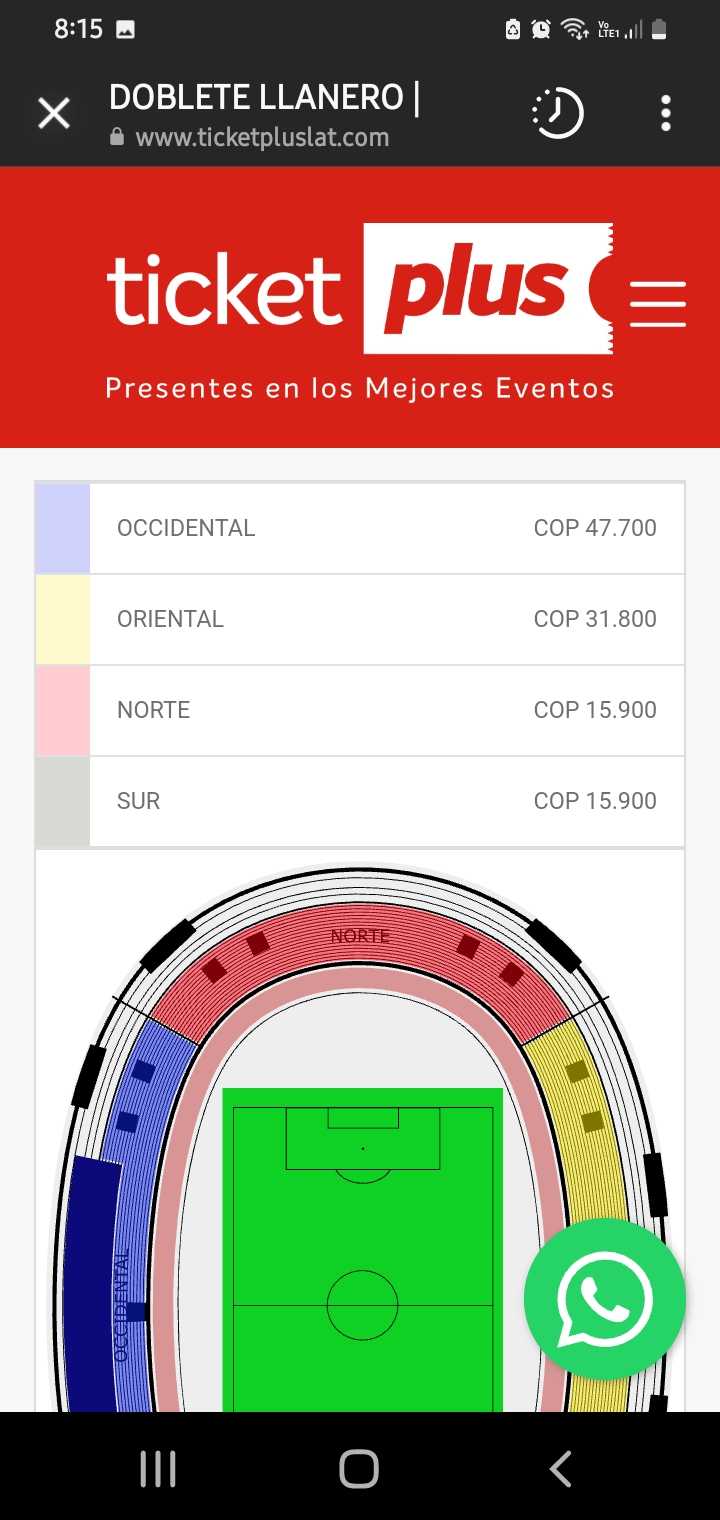Open the WhatsApp chat button

[x=605, y=1299]
